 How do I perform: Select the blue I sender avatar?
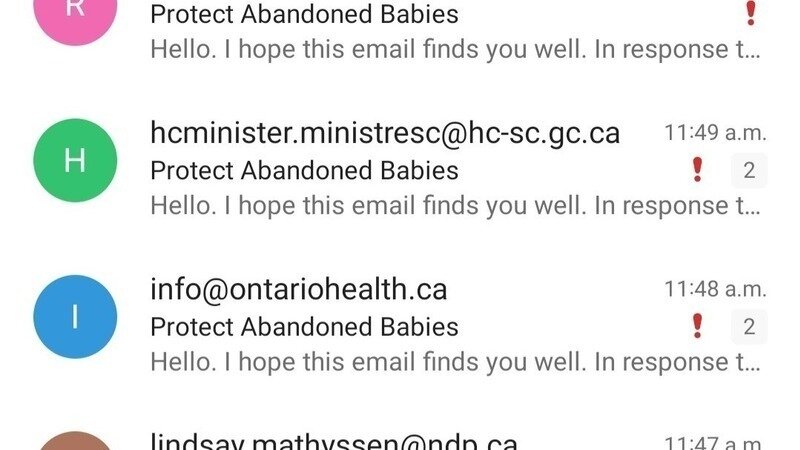pyautogui.click(x=75, y=317)
